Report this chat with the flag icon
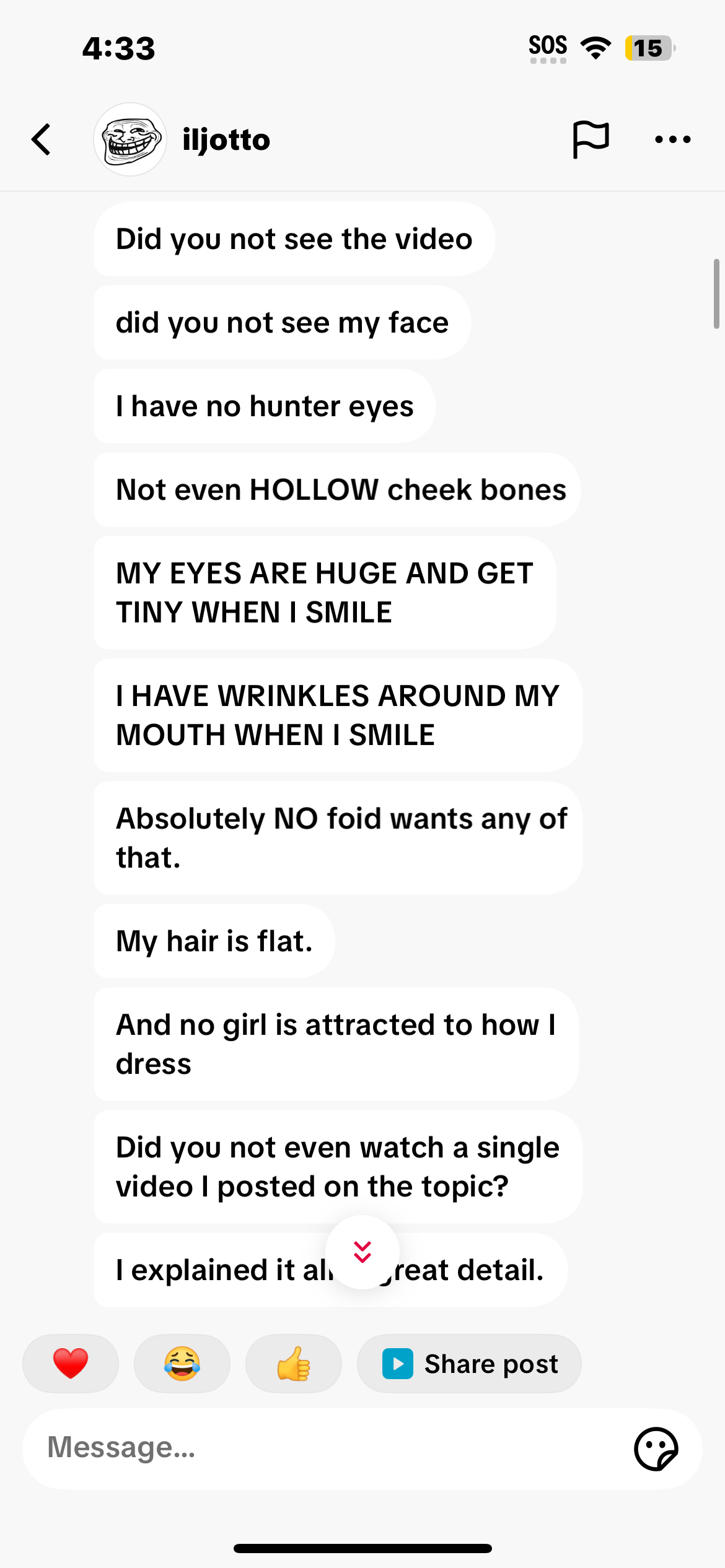This screenshot has height=1568, width=725. tap(591, 139)
